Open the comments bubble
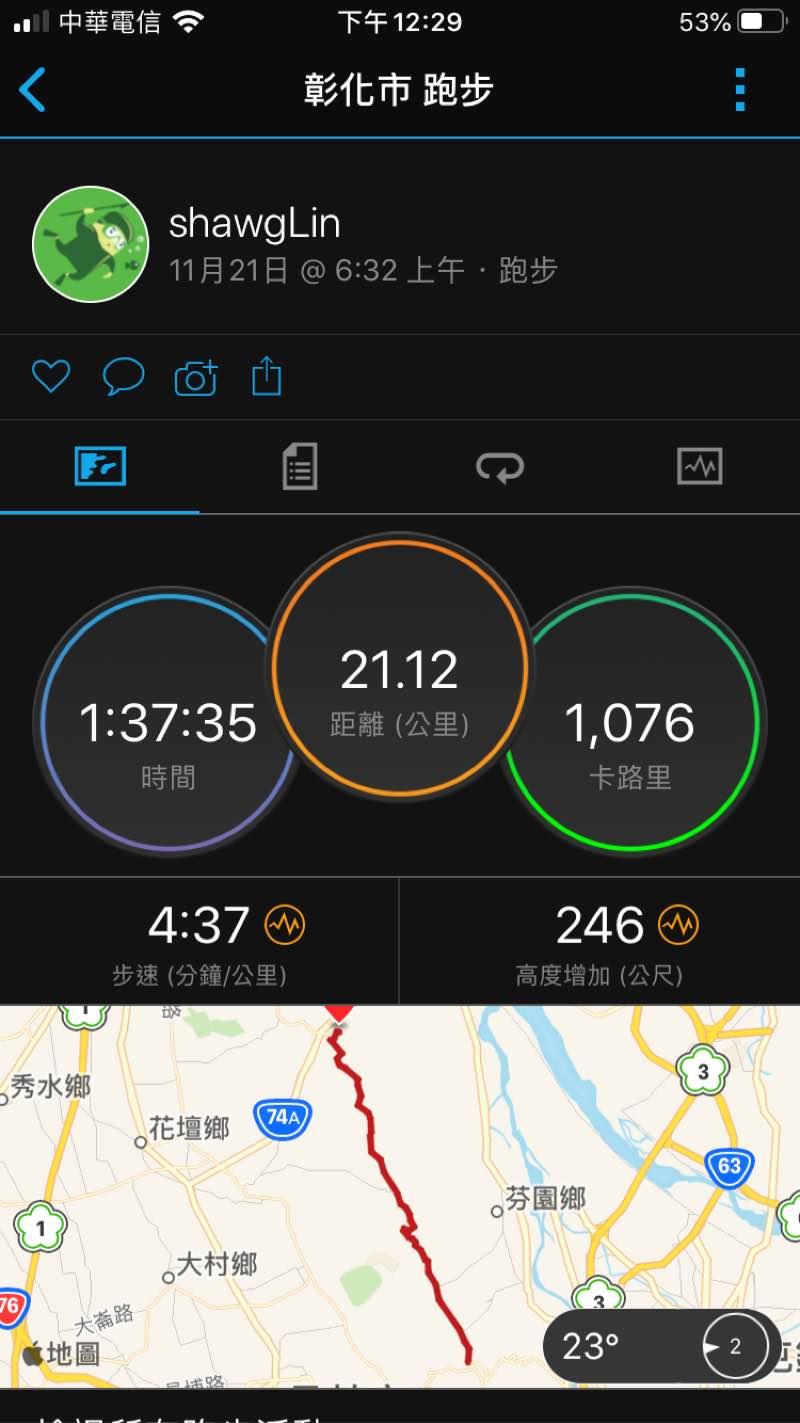 123,377
